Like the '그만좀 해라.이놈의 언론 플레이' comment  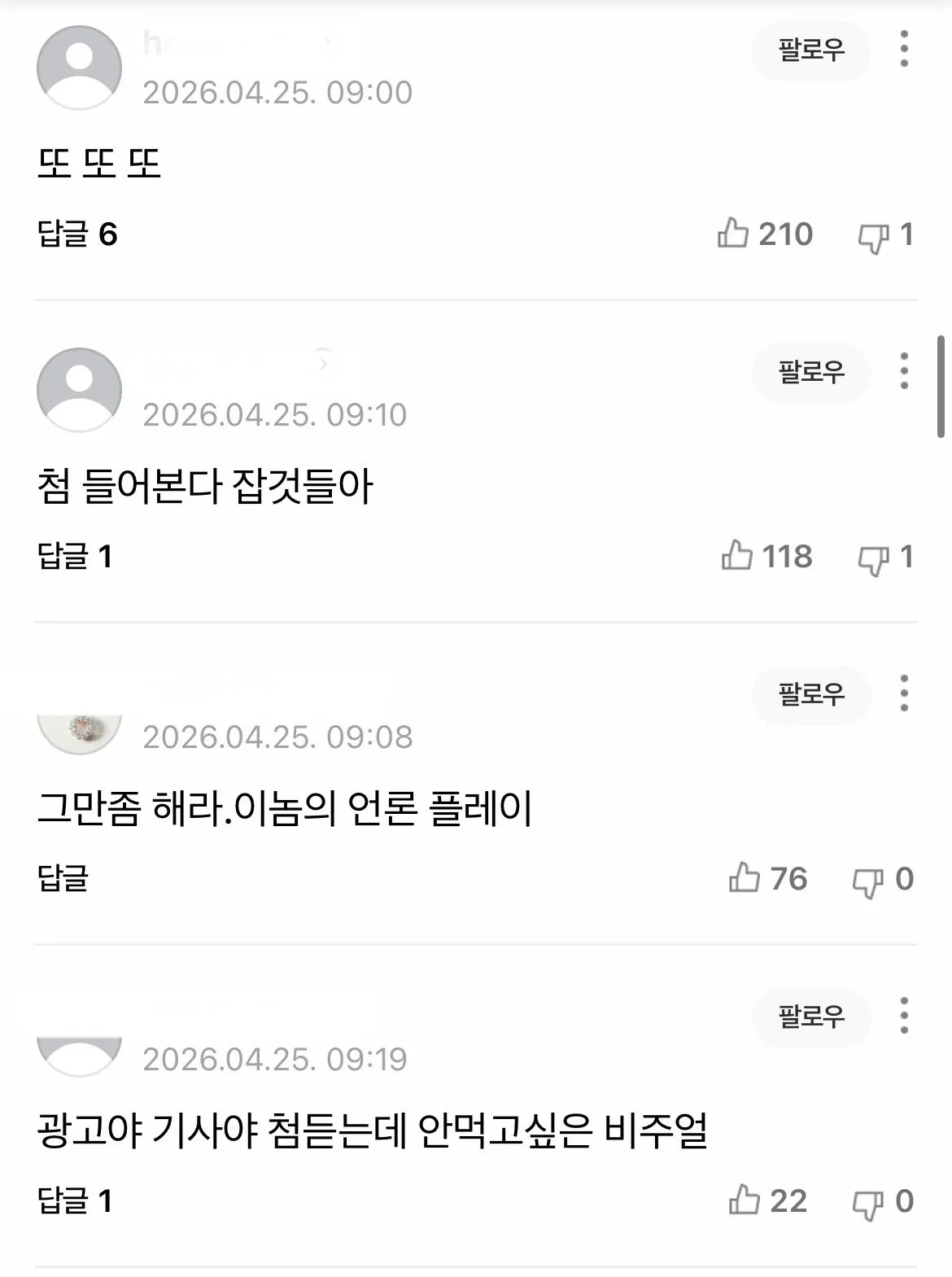[744, 879]
